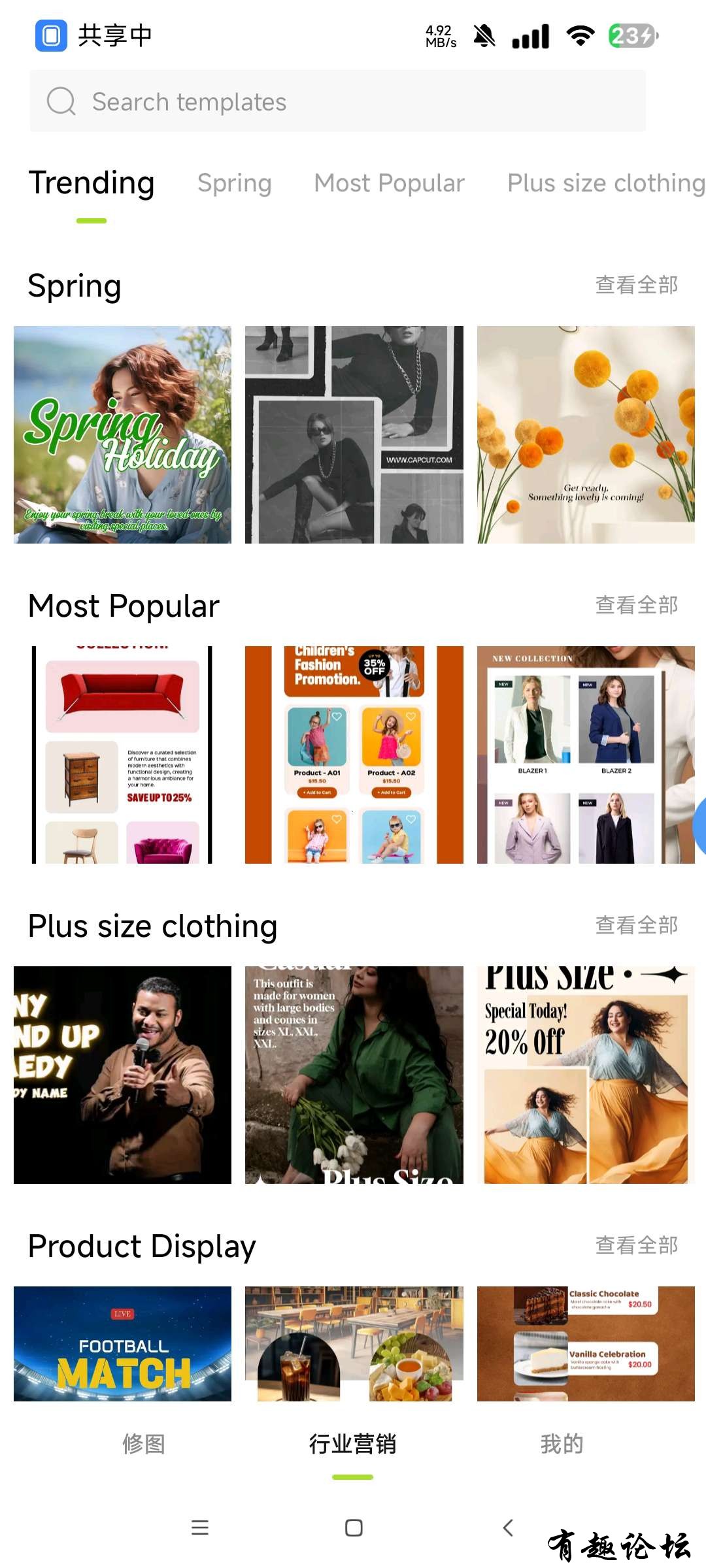Open the Football Match template
Viewport: 706px width, 1568px height.
[122, 1343]
